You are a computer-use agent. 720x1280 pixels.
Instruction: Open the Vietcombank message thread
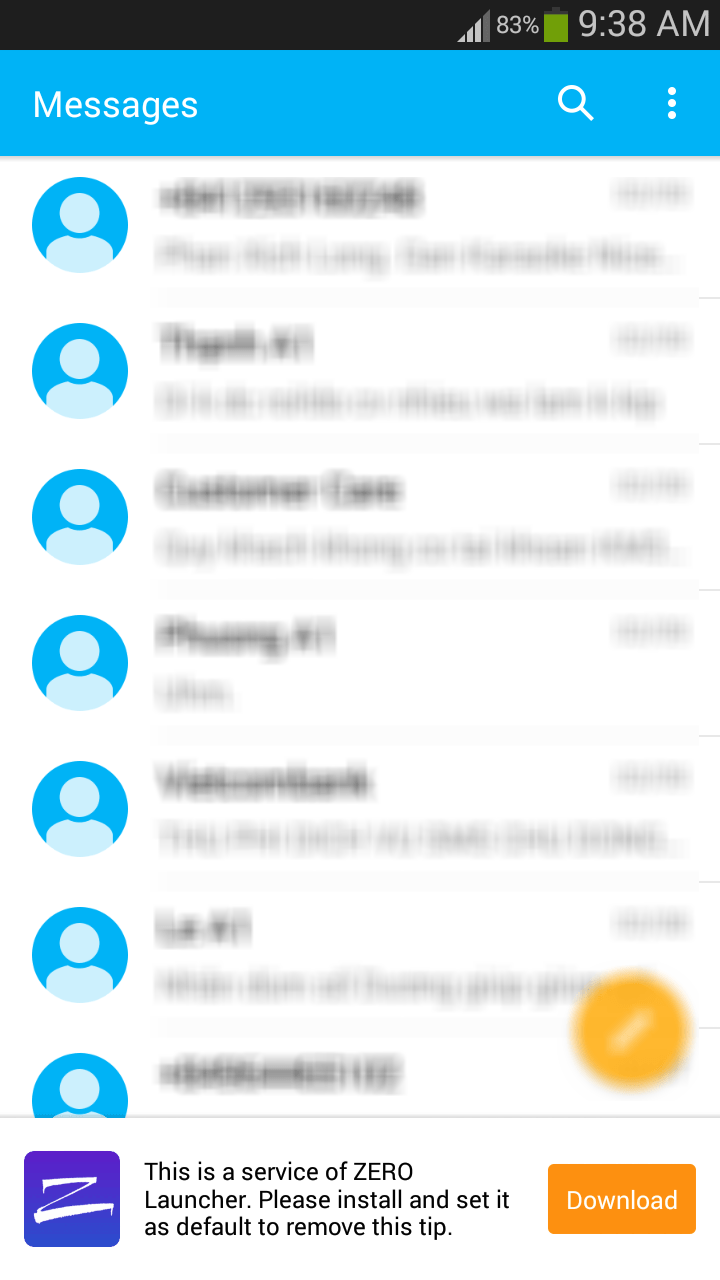pyautogui.click(x=360, y=809)
